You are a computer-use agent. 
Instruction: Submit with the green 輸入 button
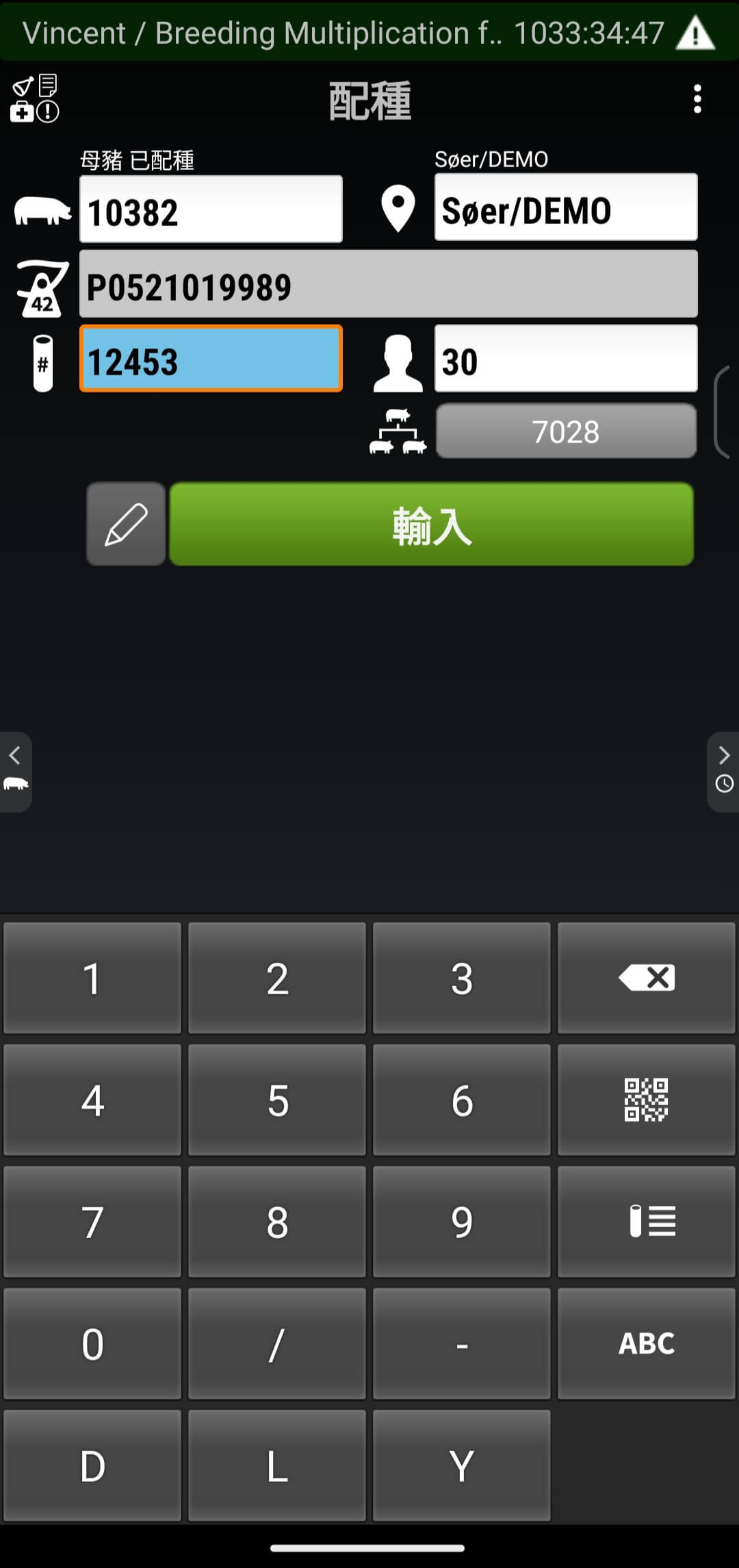tap(431, 524)
